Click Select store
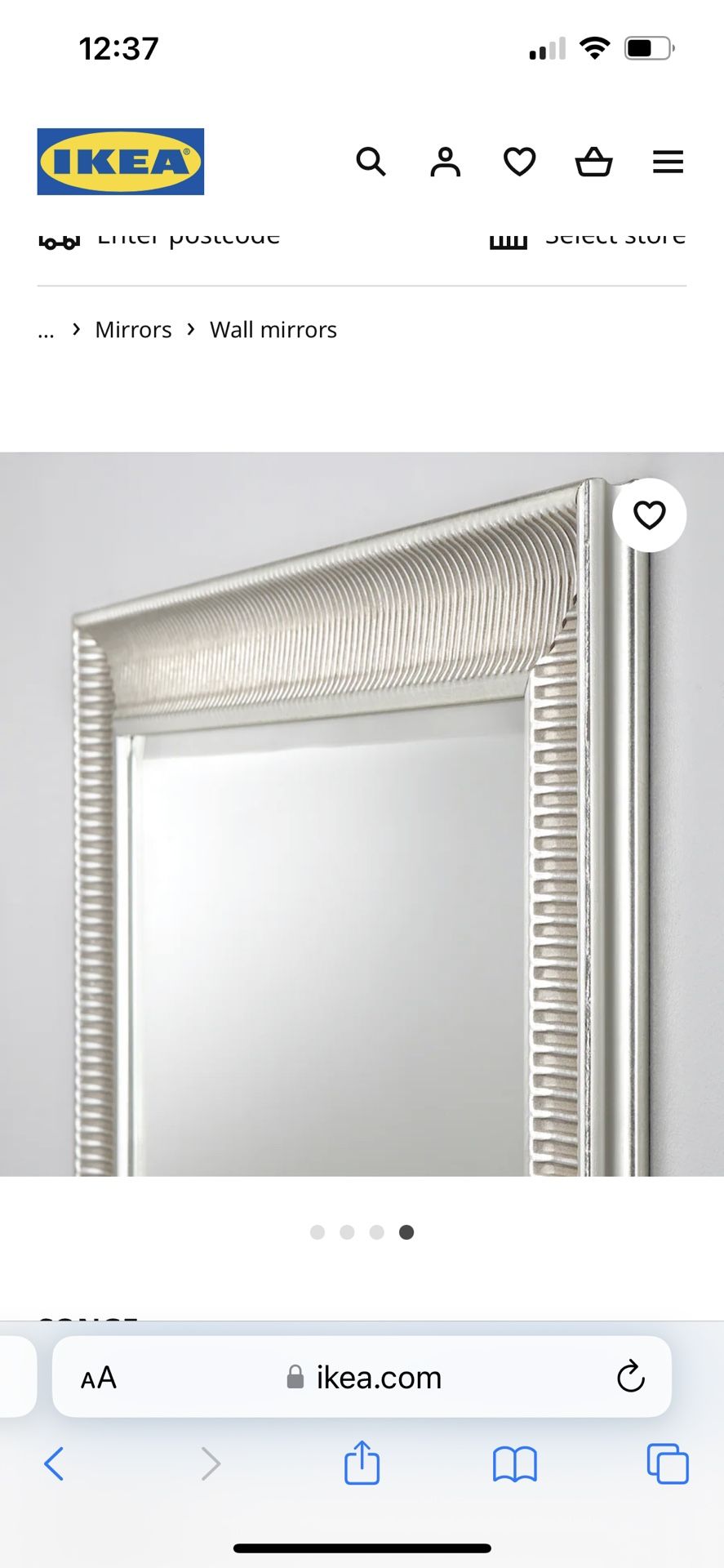 (x=615, y=237)
